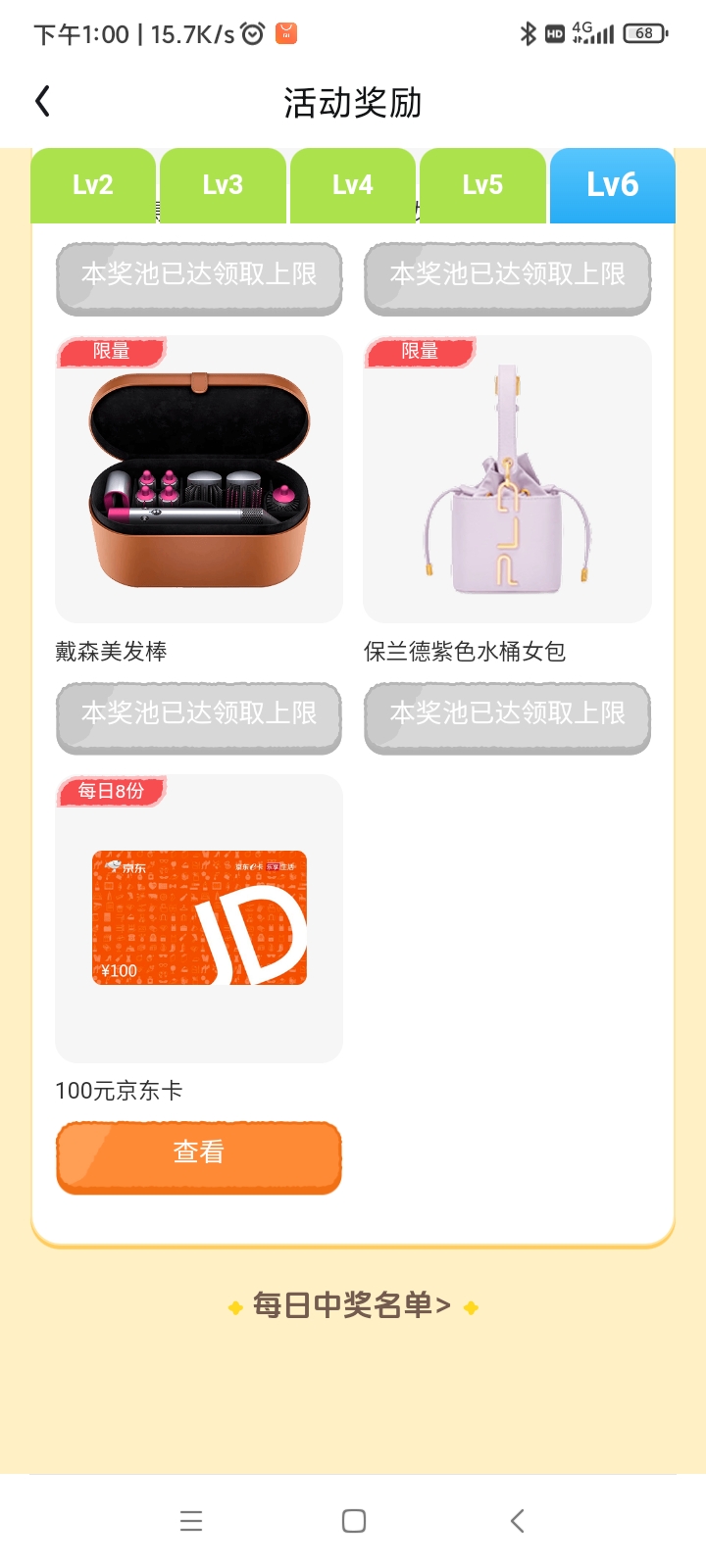Open recent apps from the navigation bar
Image resolution: width=706 pixels, height=1568 pixels.
[x=191, y=1521]
